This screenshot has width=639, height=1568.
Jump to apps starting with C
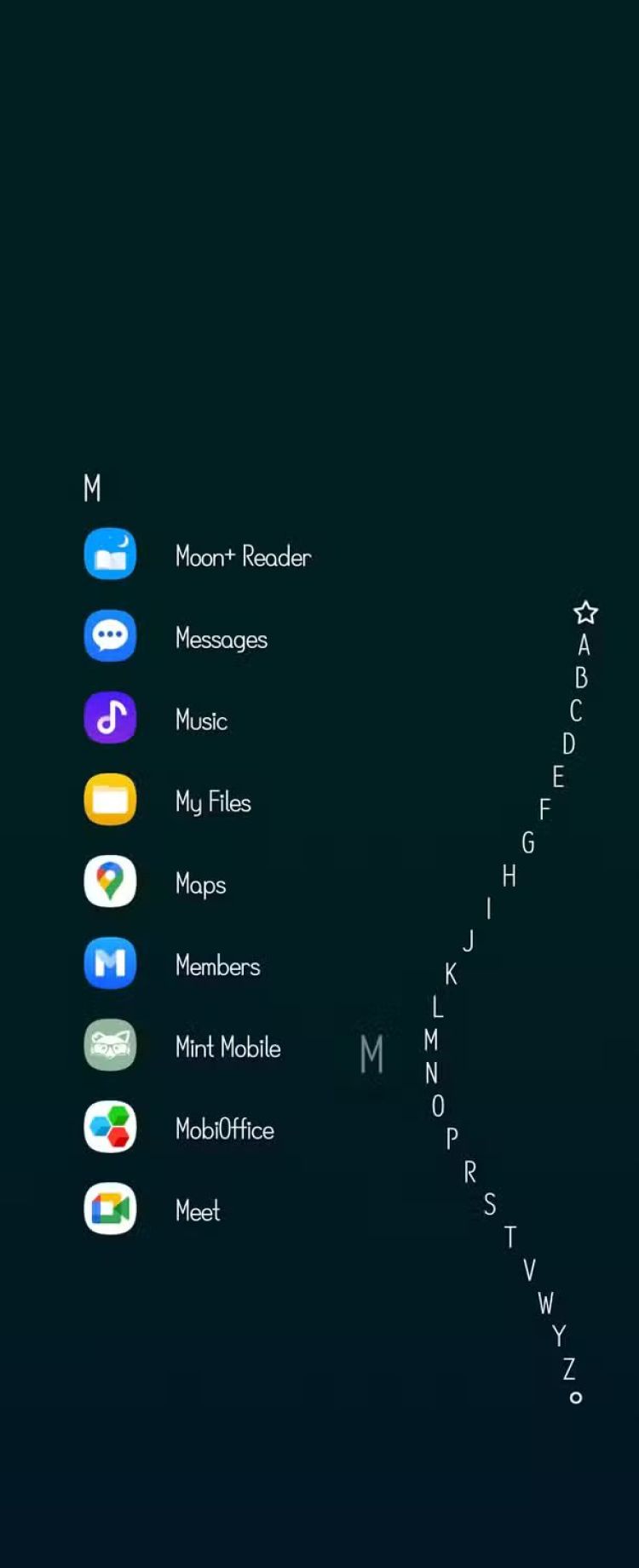576,710
